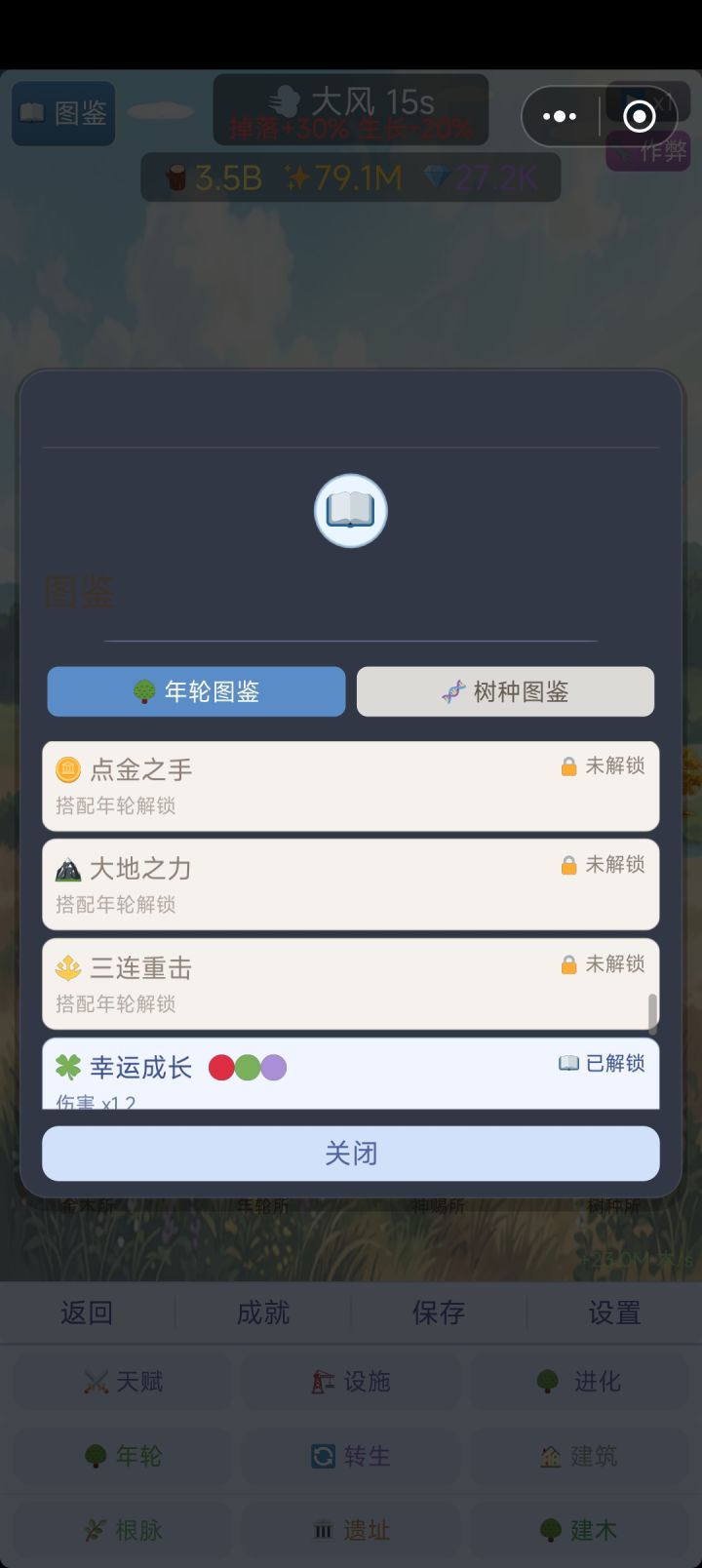The width and height of the screenshot is (702, 1568).
Task: Open 设置 settings from the bottom bar
Action: point(613,1313)
